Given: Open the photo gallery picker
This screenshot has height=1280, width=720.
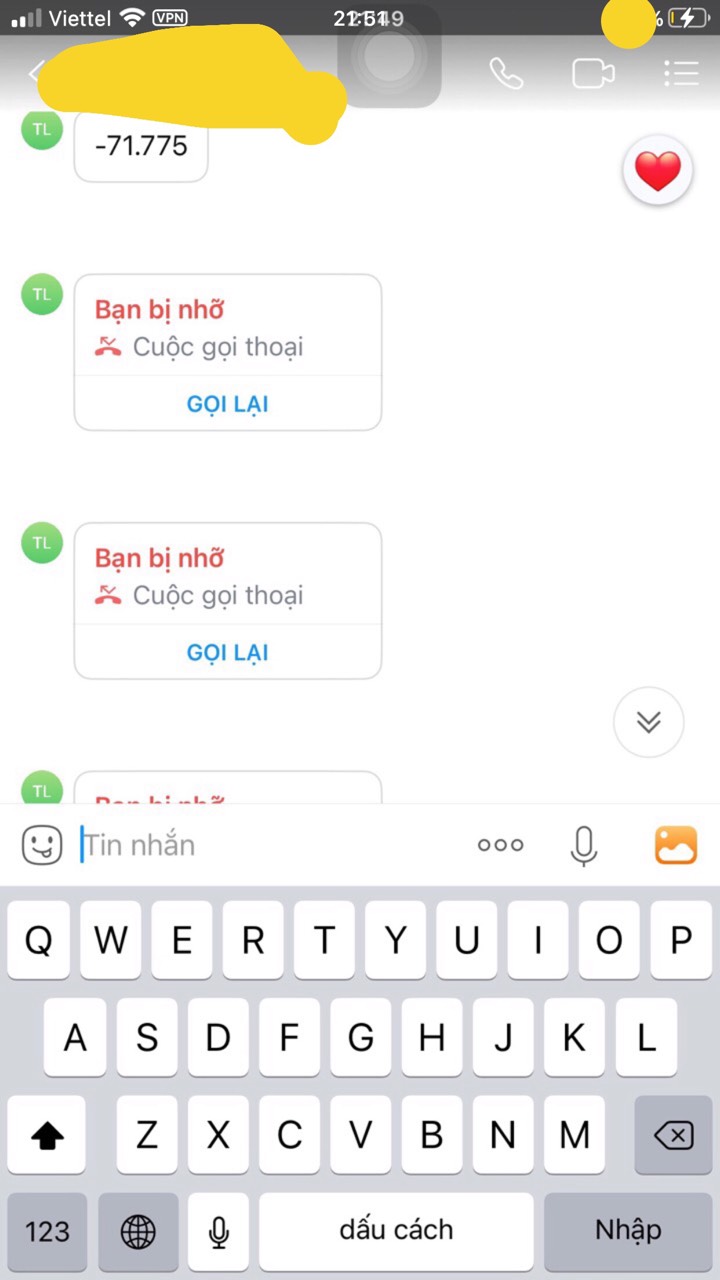Looking at the screenshot, I should coord(676,845).
